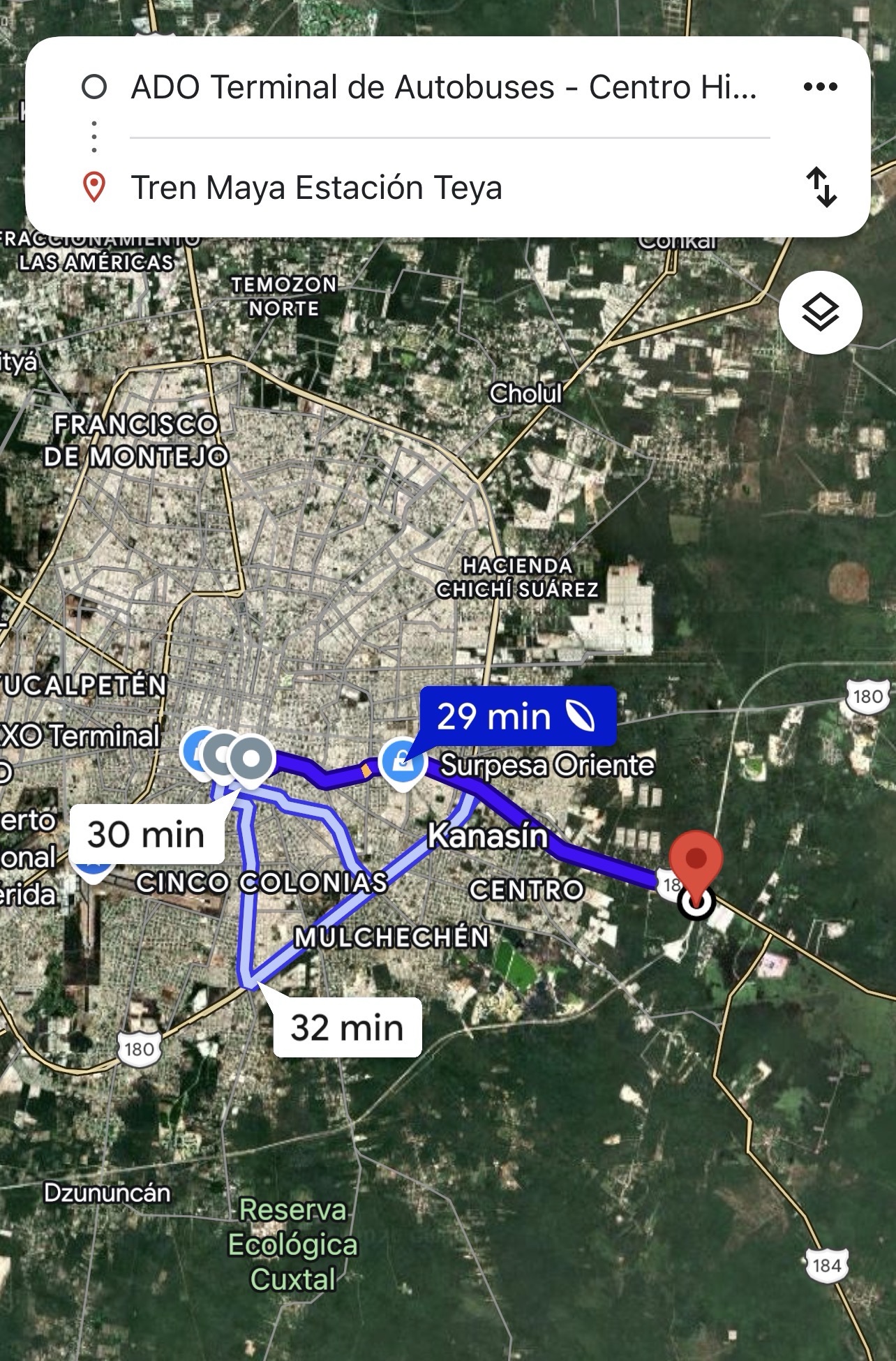Open the map layers selector

(820, 312)
